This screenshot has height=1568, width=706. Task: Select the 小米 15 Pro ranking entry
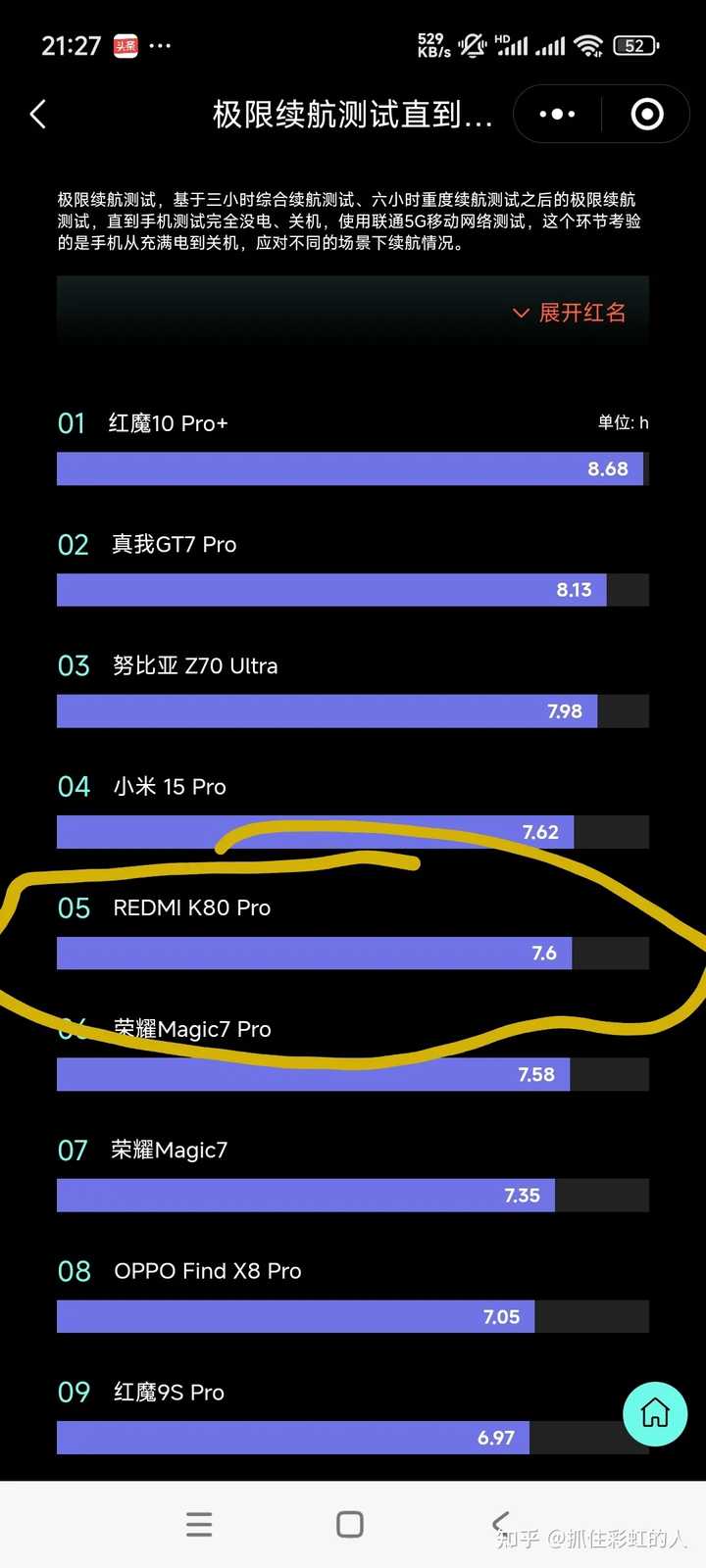(171, 786)
